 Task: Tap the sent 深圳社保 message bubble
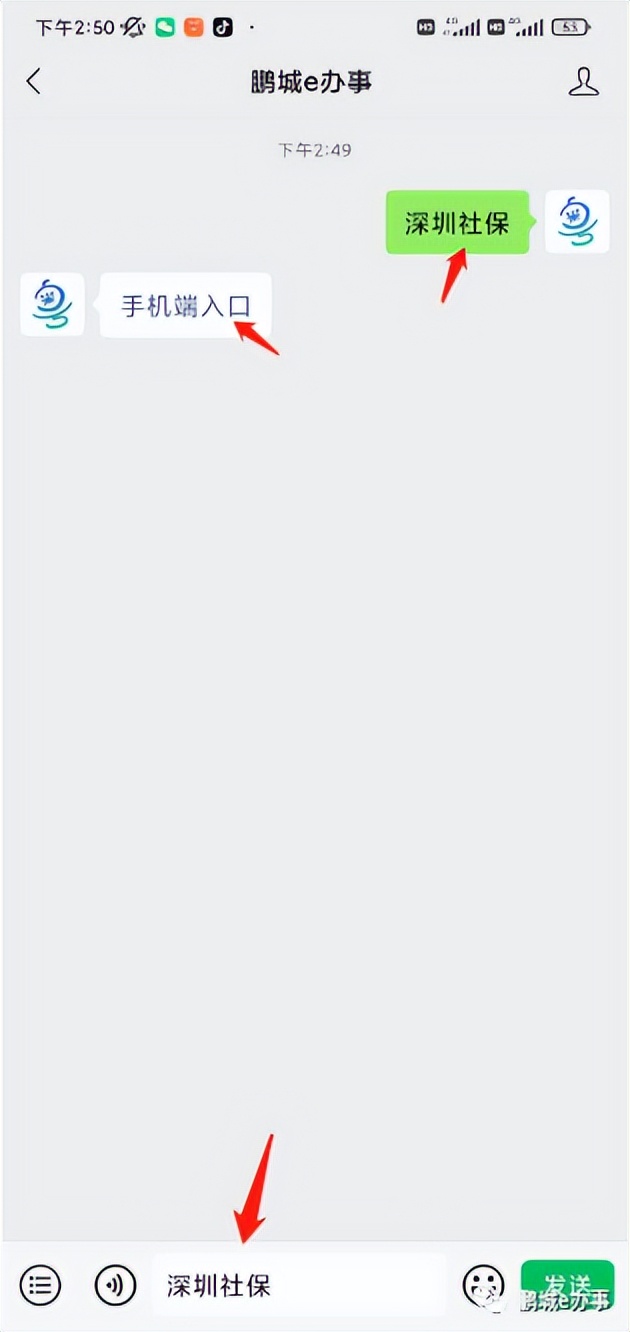457,222
